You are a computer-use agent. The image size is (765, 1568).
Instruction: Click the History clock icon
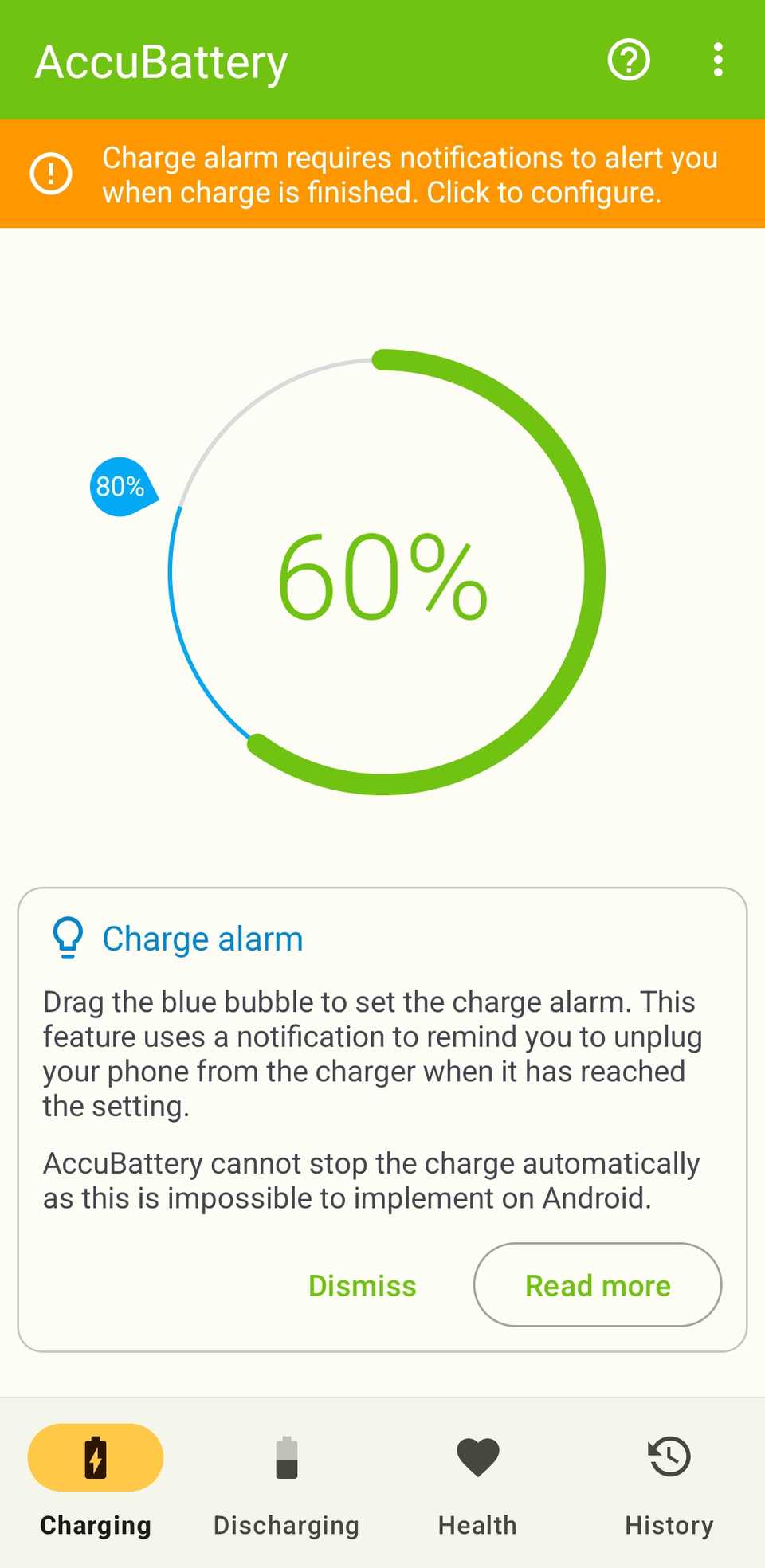668,1456
